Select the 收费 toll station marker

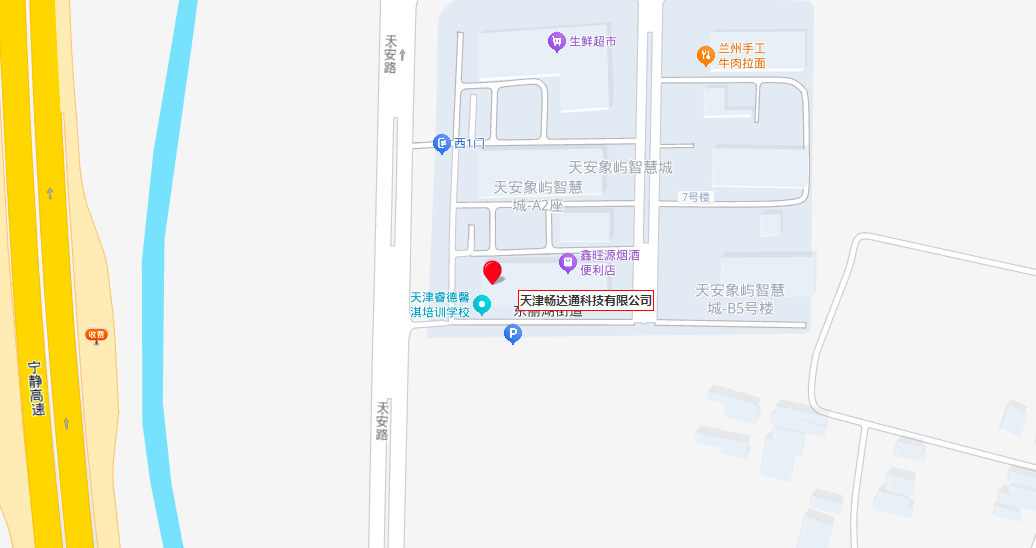click(96, 336)
